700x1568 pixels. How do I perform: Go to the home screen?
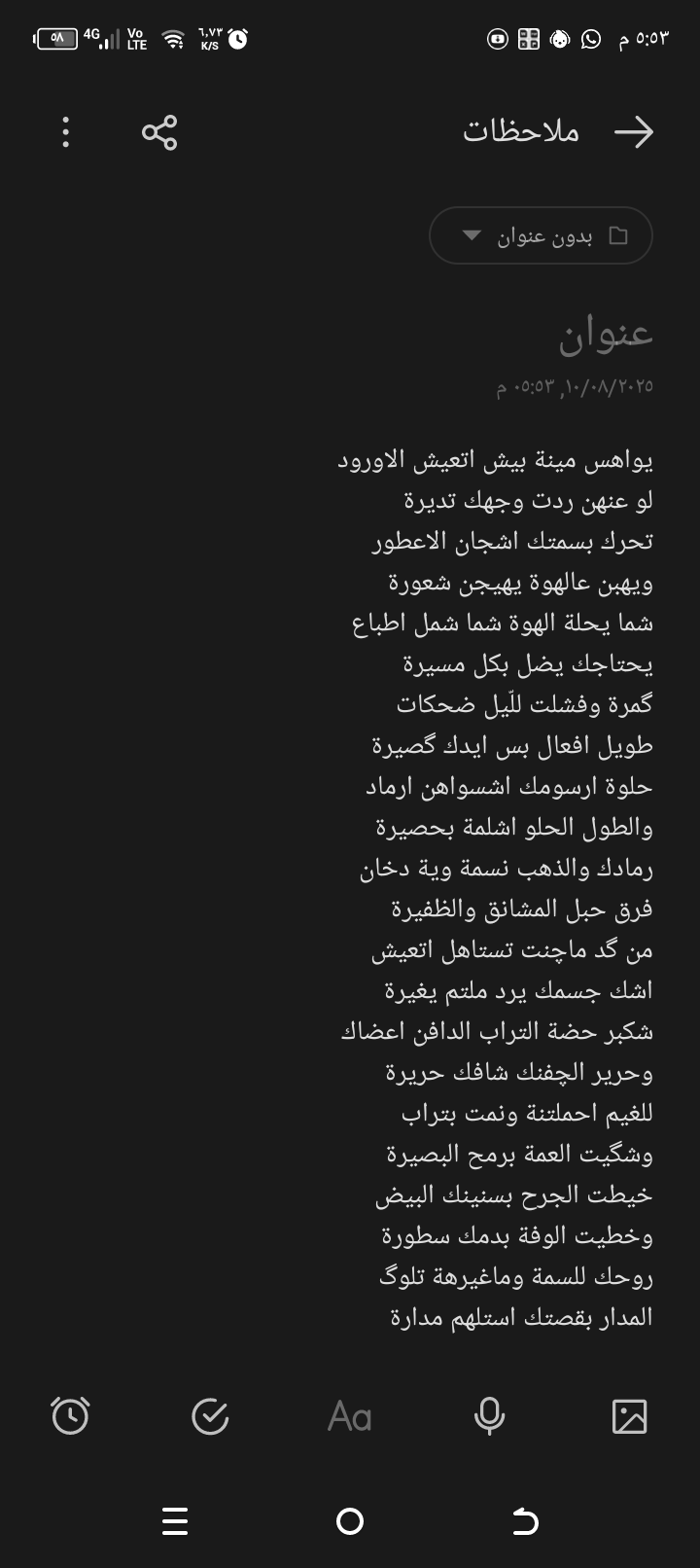tap(350, 1521)
